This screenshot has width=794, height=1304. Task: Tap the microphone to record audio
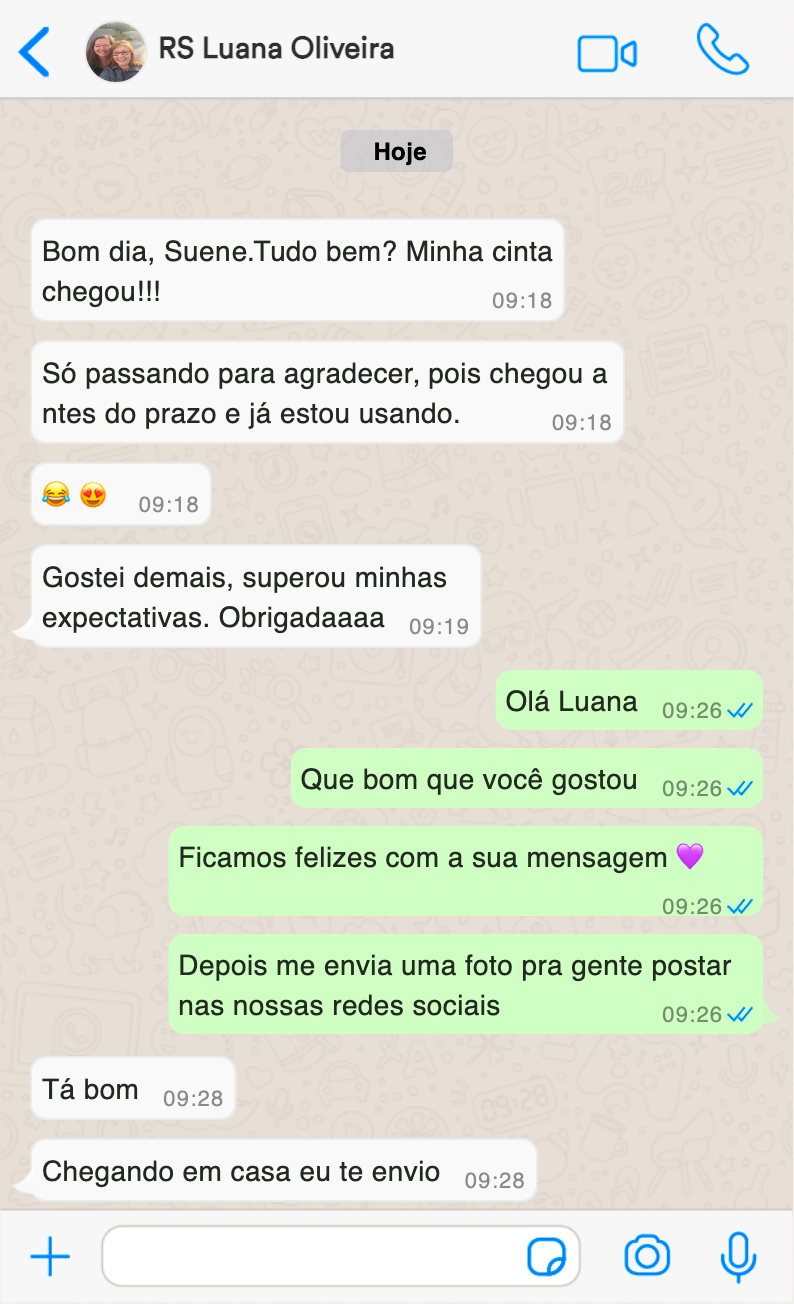click(x=738, y=1256)
